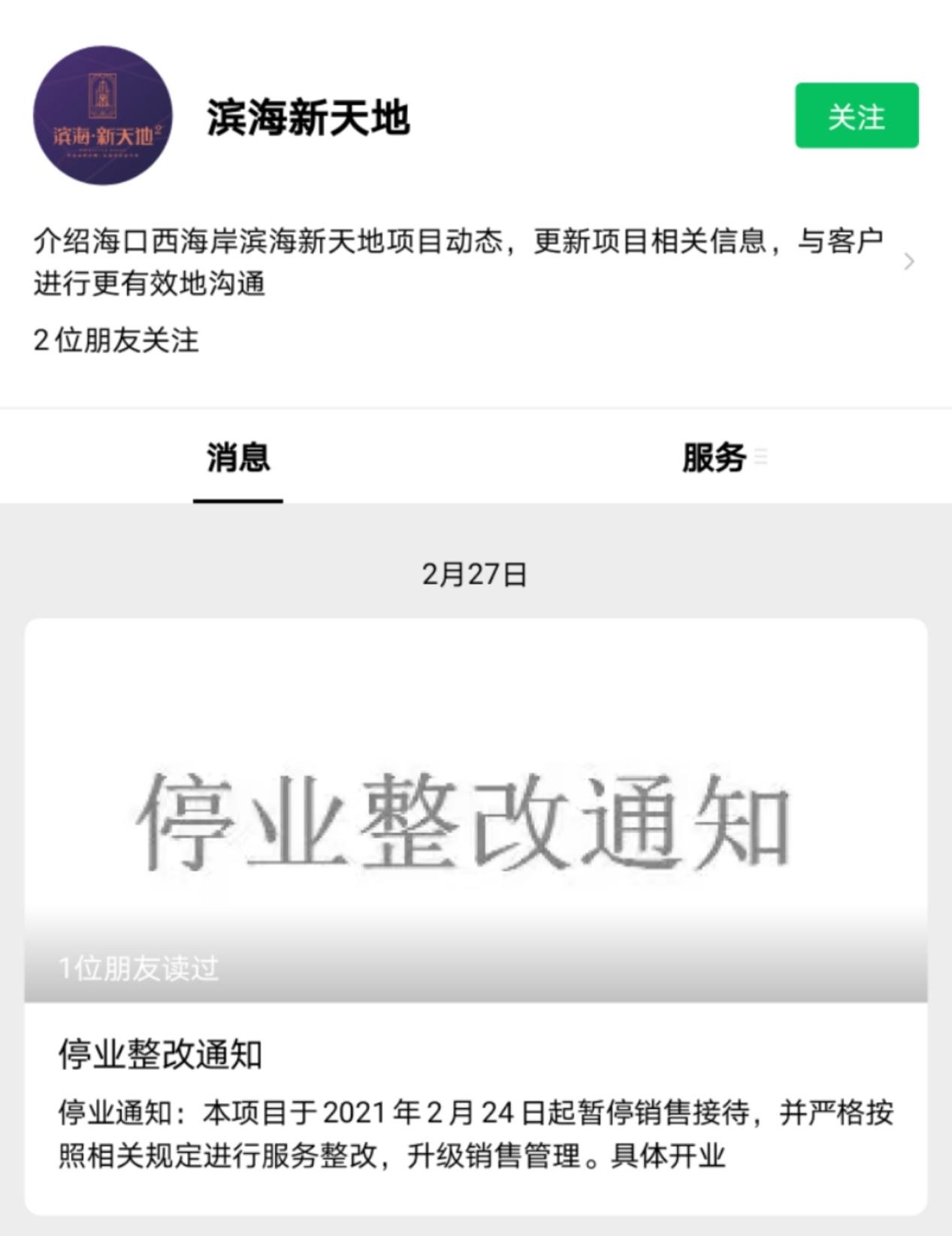This screenshot has height=1236, width=952.
Task: Expand the account introduction chevron
Action: coord(908,261)
